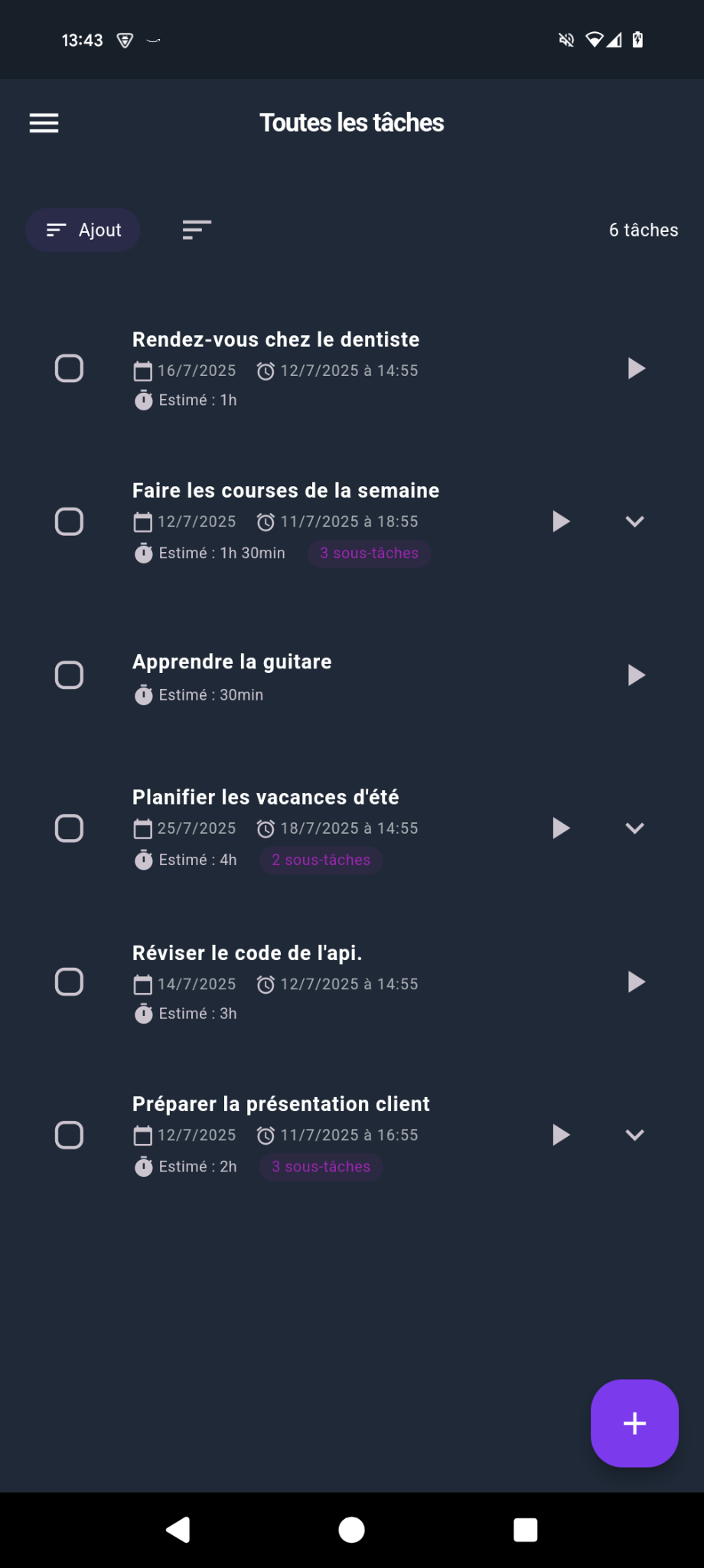Open the navigation drawer menu
Image resolution: width=704 pixels, height=1568 pixels.
44,122
